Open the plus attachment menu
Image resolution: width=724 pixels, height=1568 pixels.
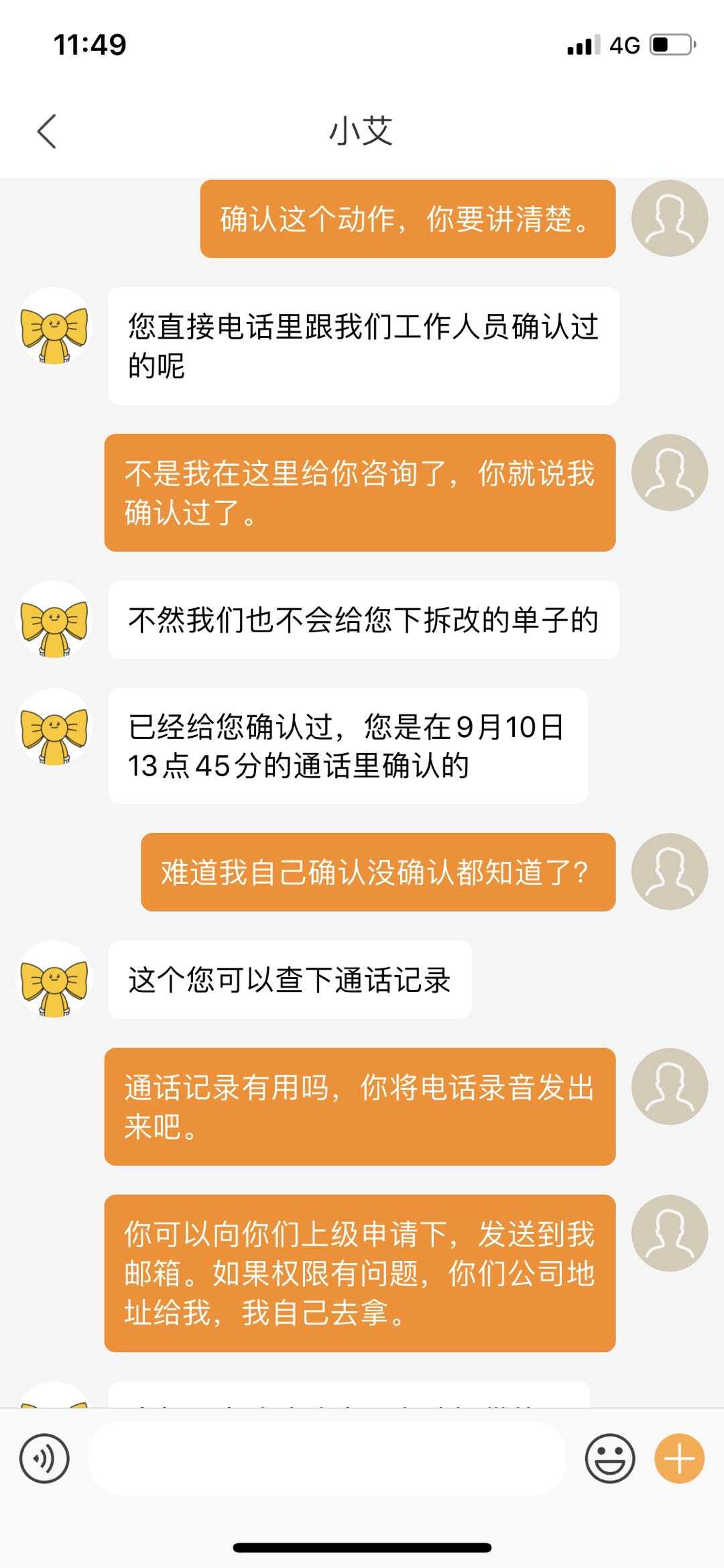coord(679,1458)
